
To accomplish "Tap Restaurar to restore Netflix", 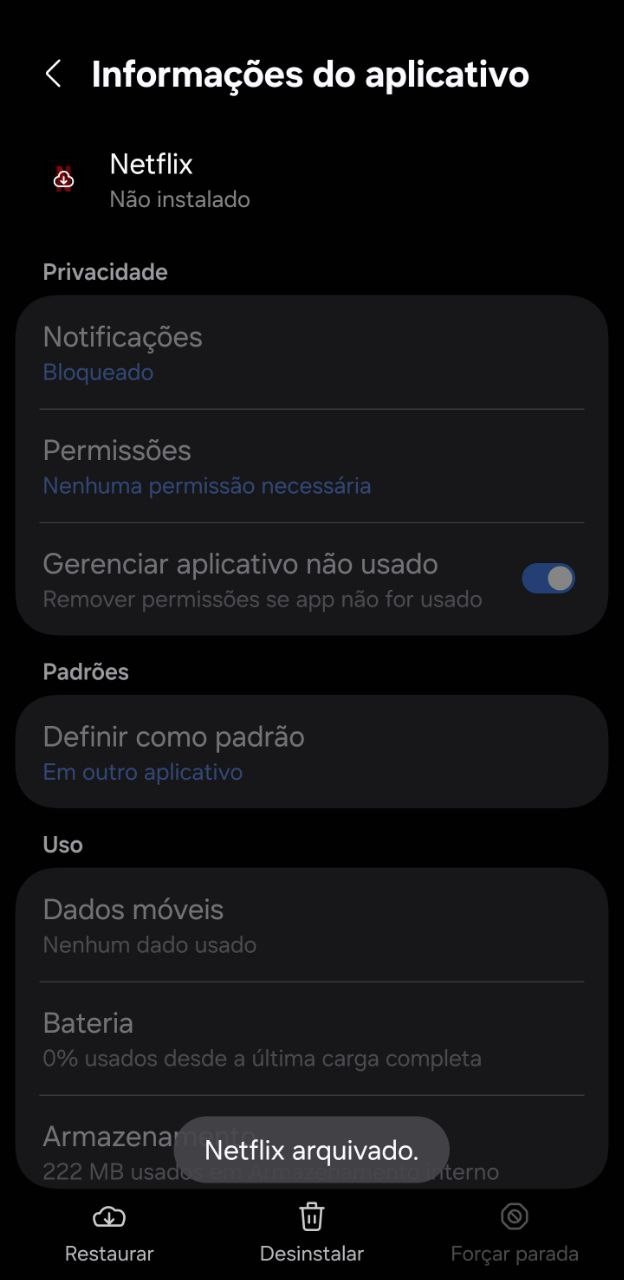I will click(x=109, y=1232).
